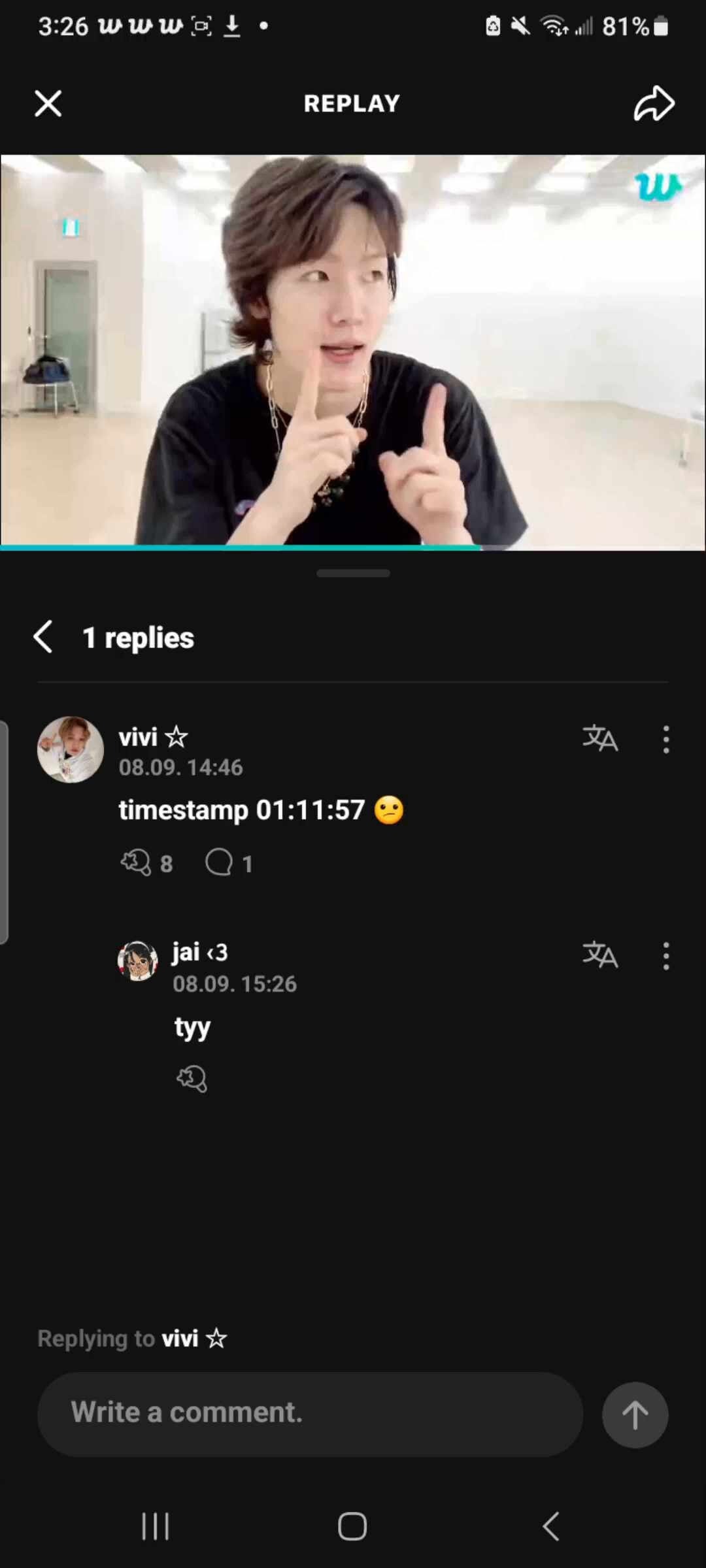
Task: Open the overflow menu on jai's reply
Action: click(x=665, y=956)
